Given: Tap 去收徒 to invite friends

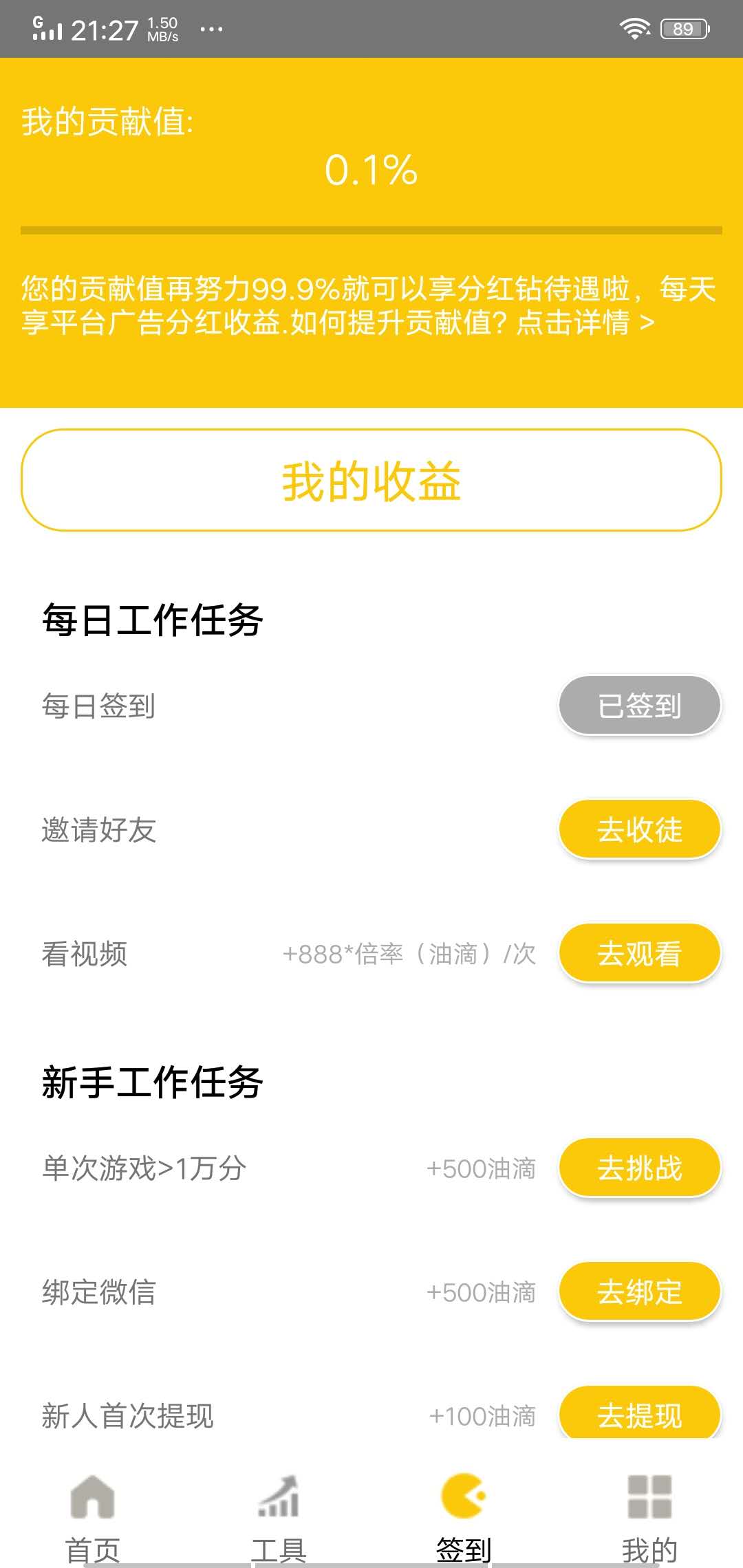Looking at the screenshot, I should point(638,830).
